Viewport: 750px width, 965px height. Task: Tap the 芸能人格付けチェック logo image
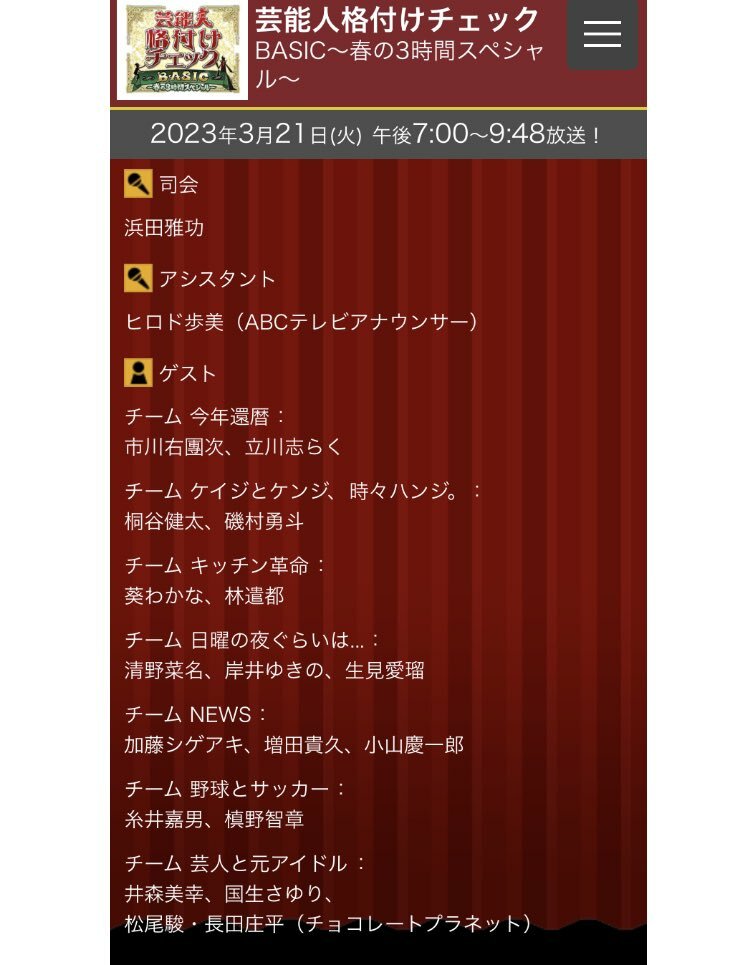182,49
